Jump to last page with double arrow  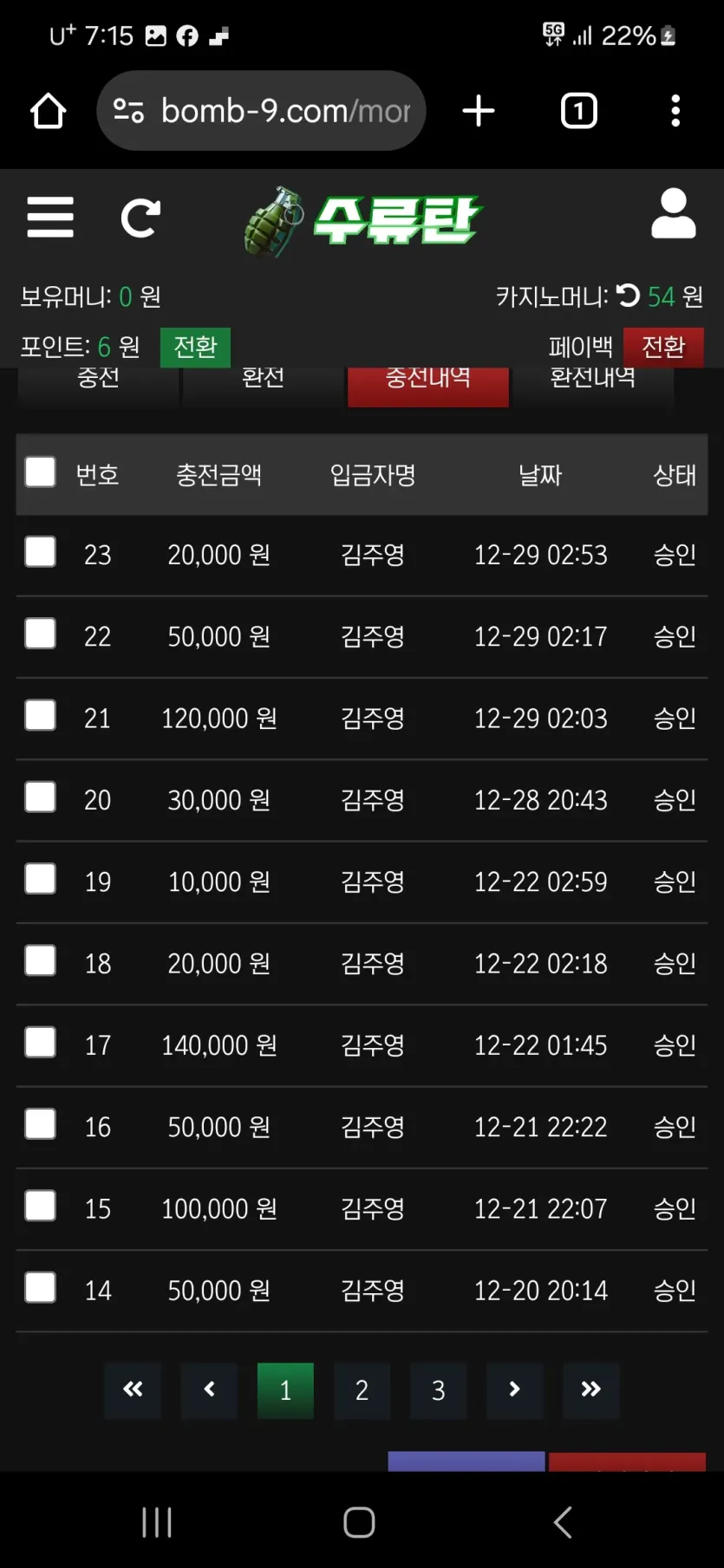(590, 1390)
